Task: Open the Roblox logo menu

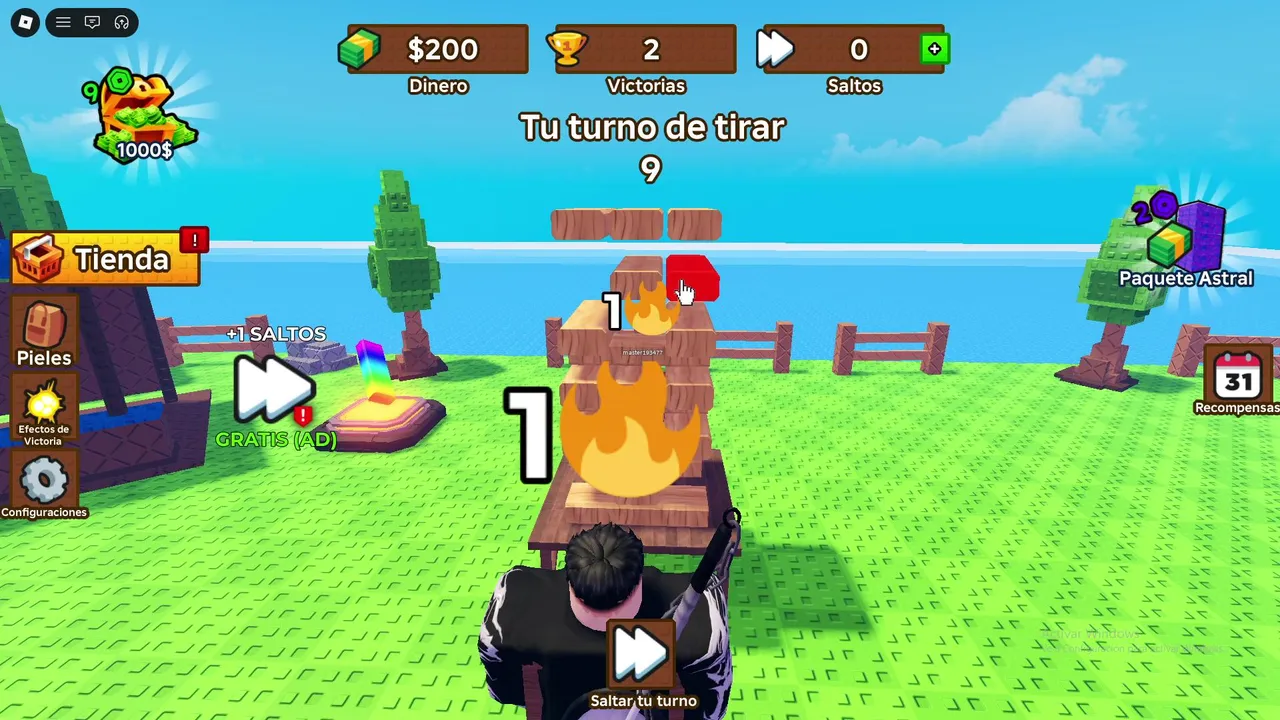Action: [25, 22]
